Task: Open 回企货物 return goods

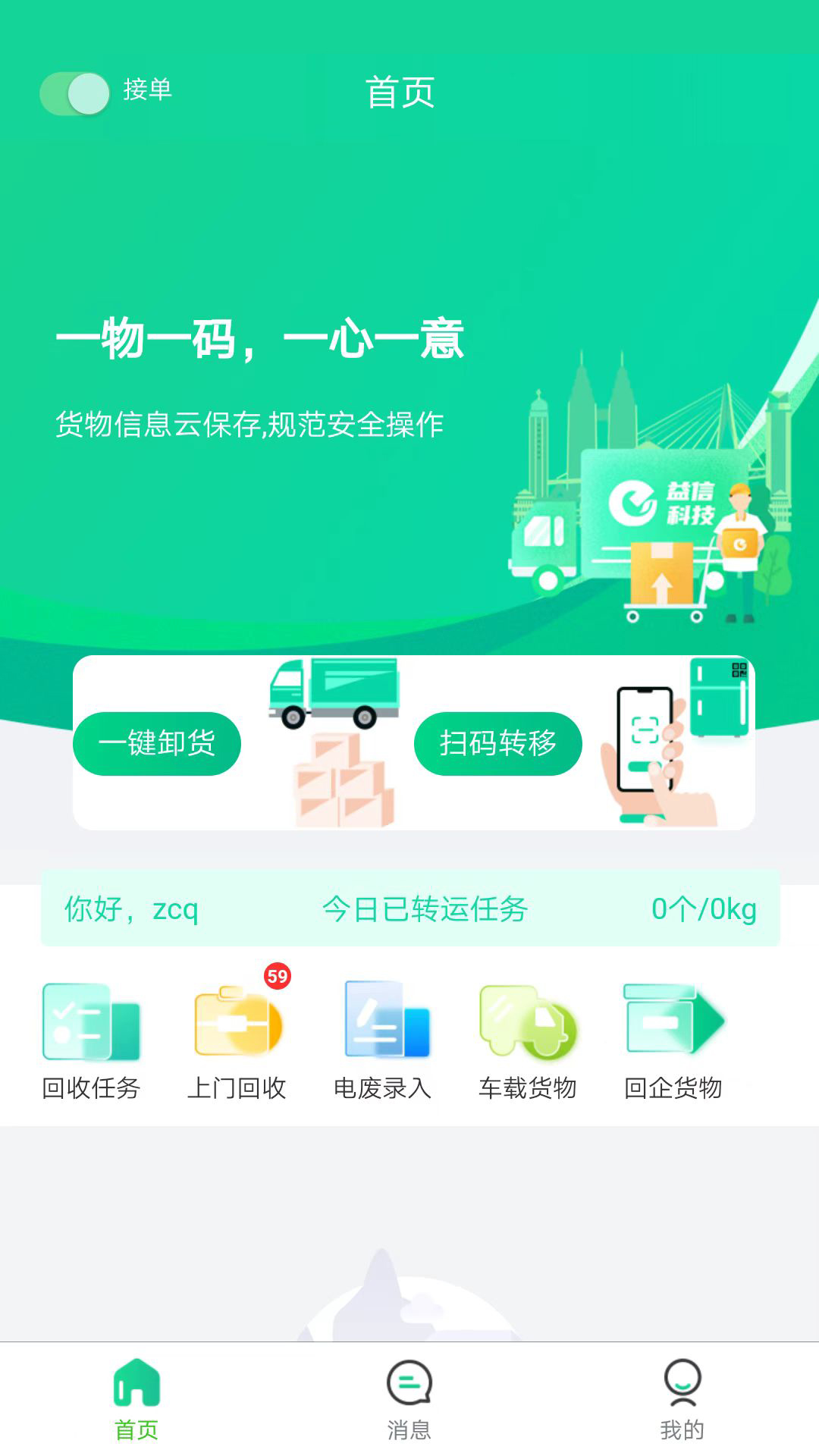Action: tap(673, 1040)
